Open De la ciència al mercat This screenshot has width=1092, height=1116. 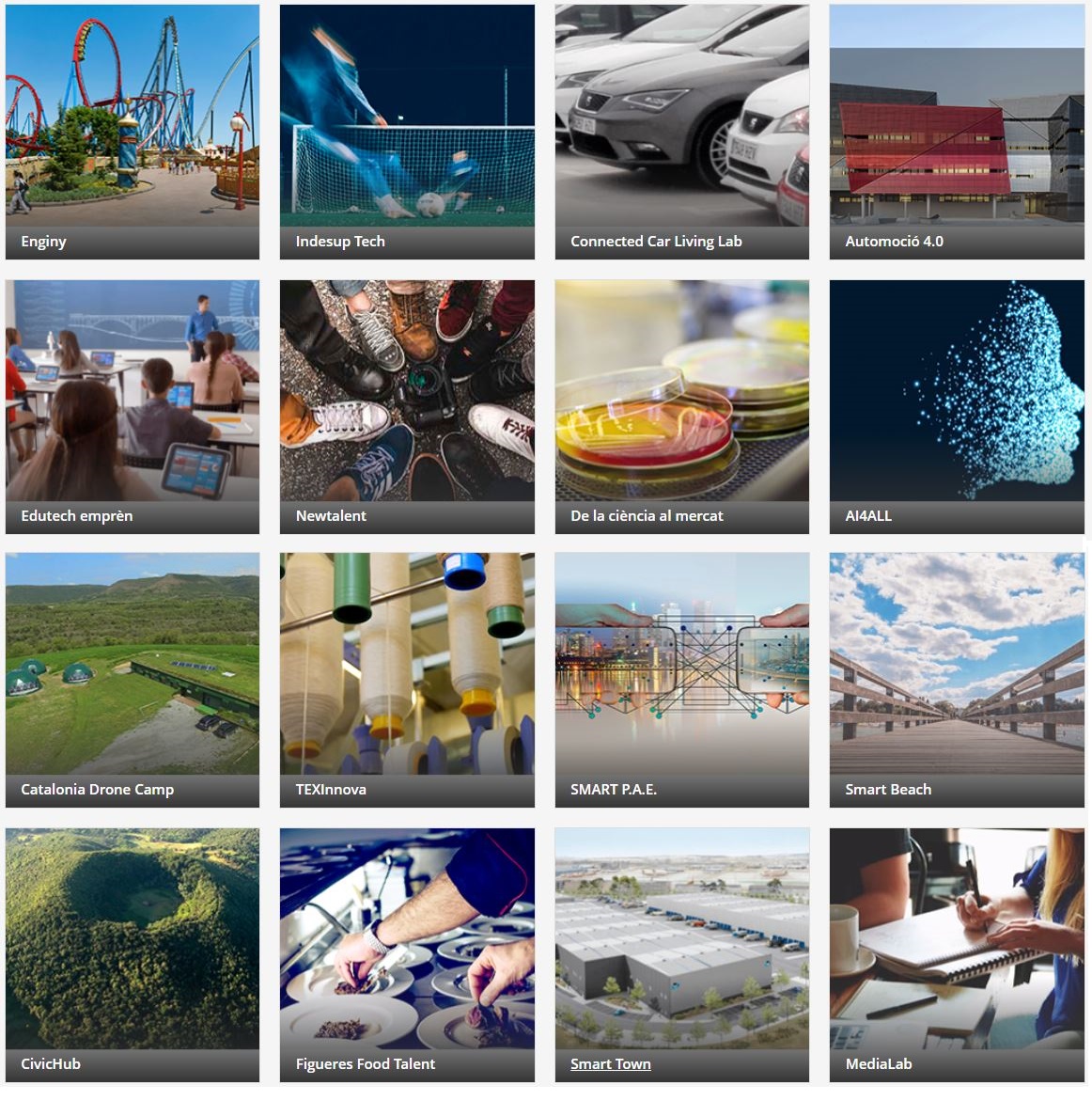click(681, 406)
